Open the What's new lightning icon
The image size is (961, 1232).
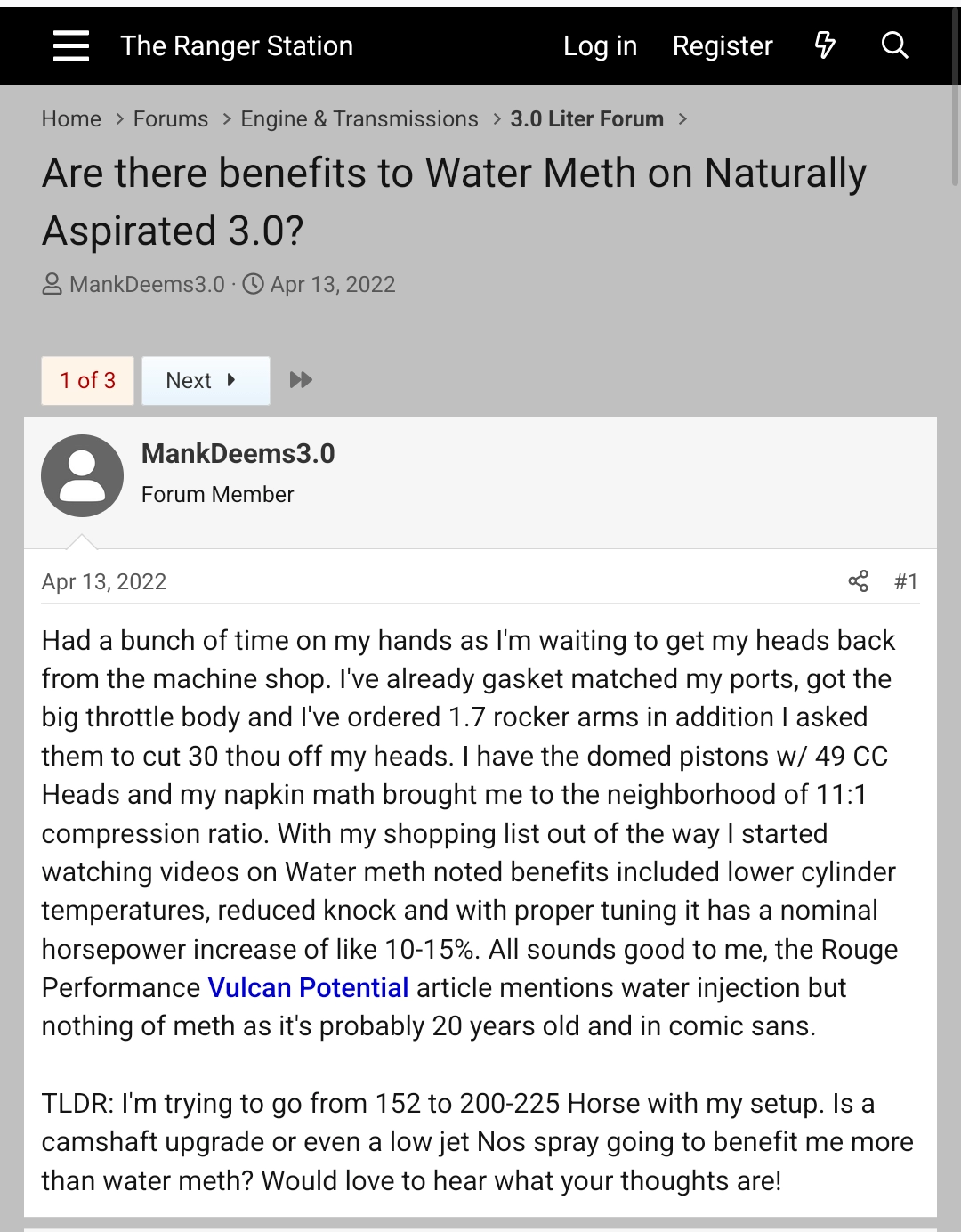pos(825,45)
